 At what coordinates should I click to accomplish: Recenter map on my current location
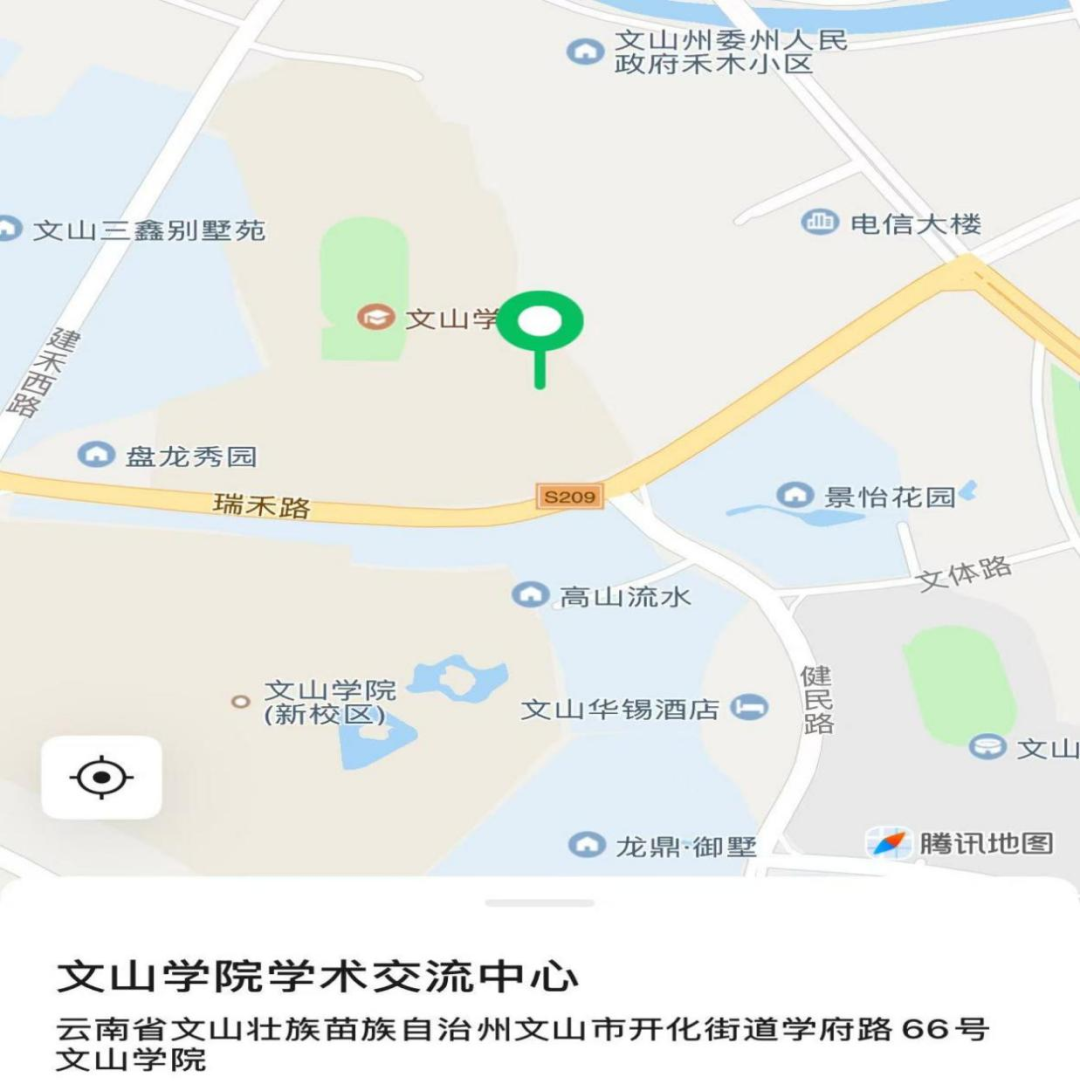coord(101,777)
